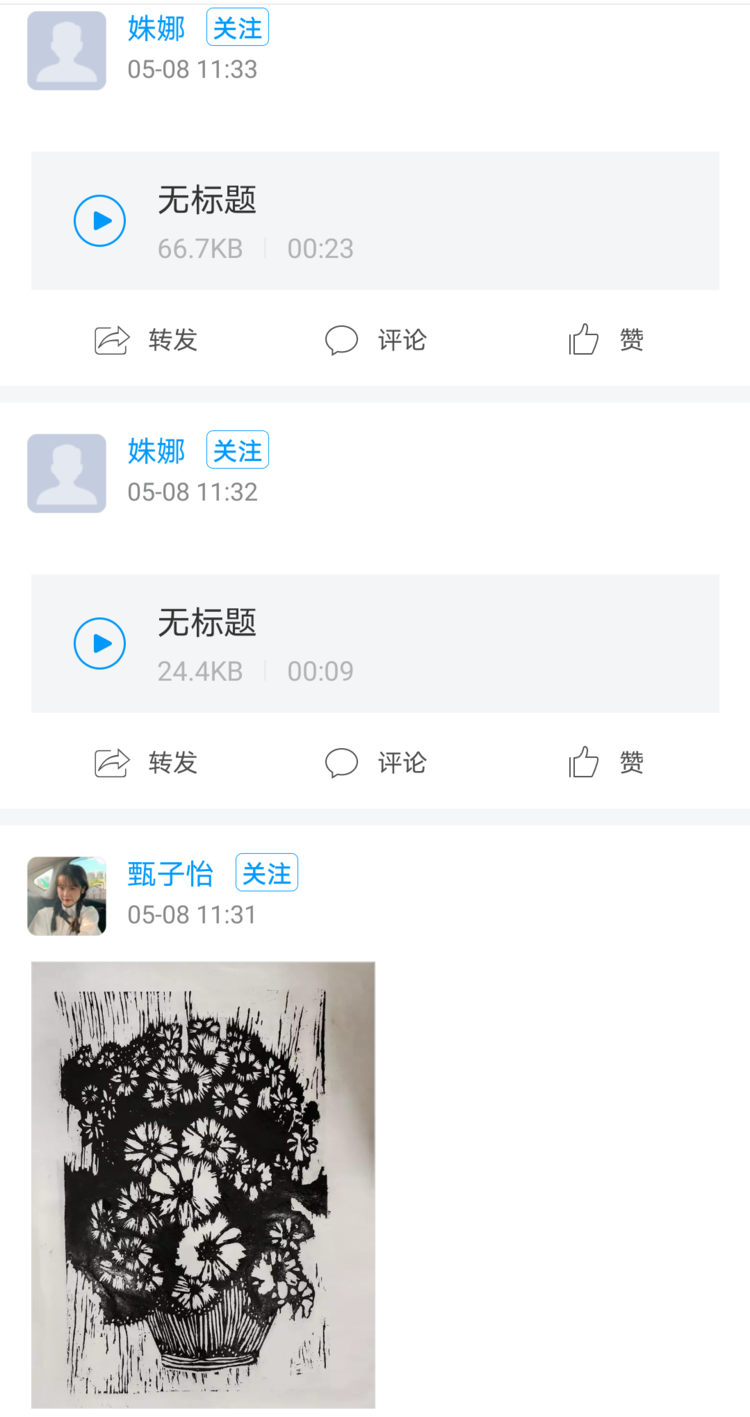750x1417 pixels.
Task: Follow 甄子怡 with the 关注 button
Action: (x=267, y=873)
